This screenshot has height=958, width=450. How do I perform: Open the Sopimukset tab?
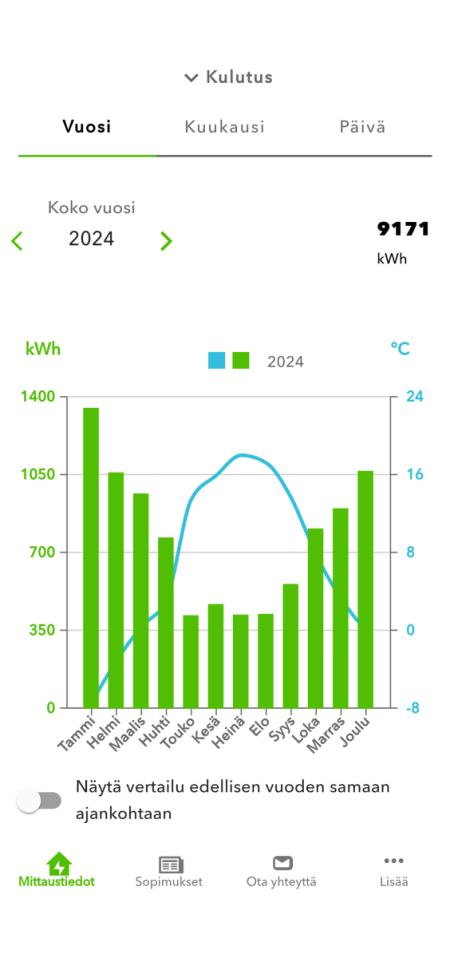click(x=169, y=872)
